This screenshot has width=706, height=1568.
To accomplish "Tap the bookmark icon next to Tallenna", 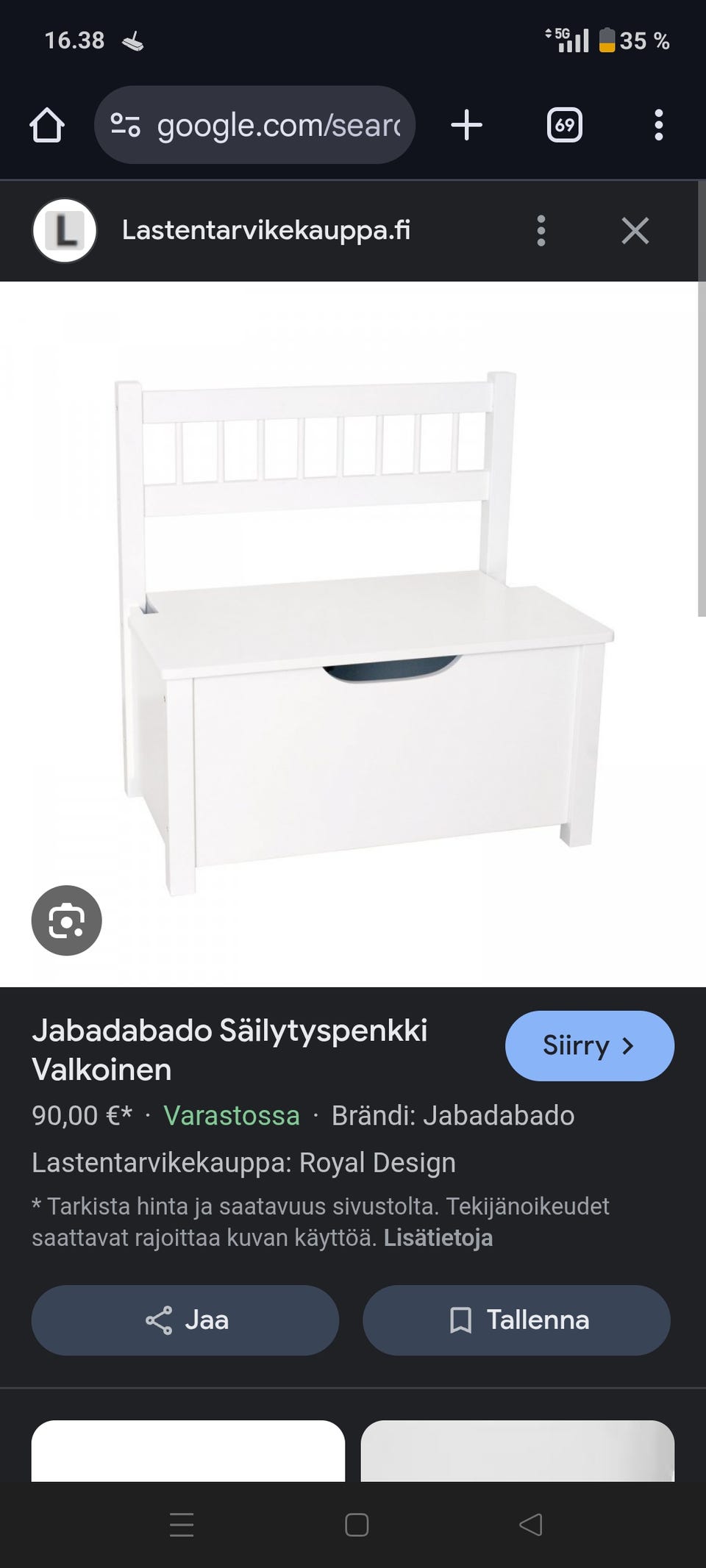I will pyautogui.click(x=460, y=1320).
